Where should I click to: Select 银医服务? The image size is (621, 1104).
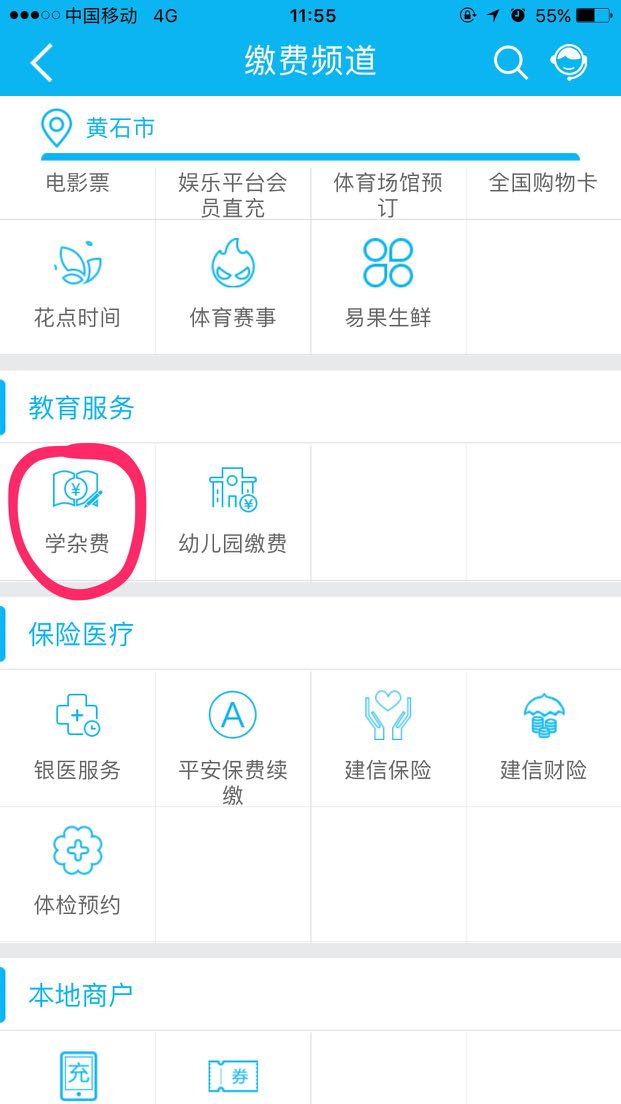point(77,738)
